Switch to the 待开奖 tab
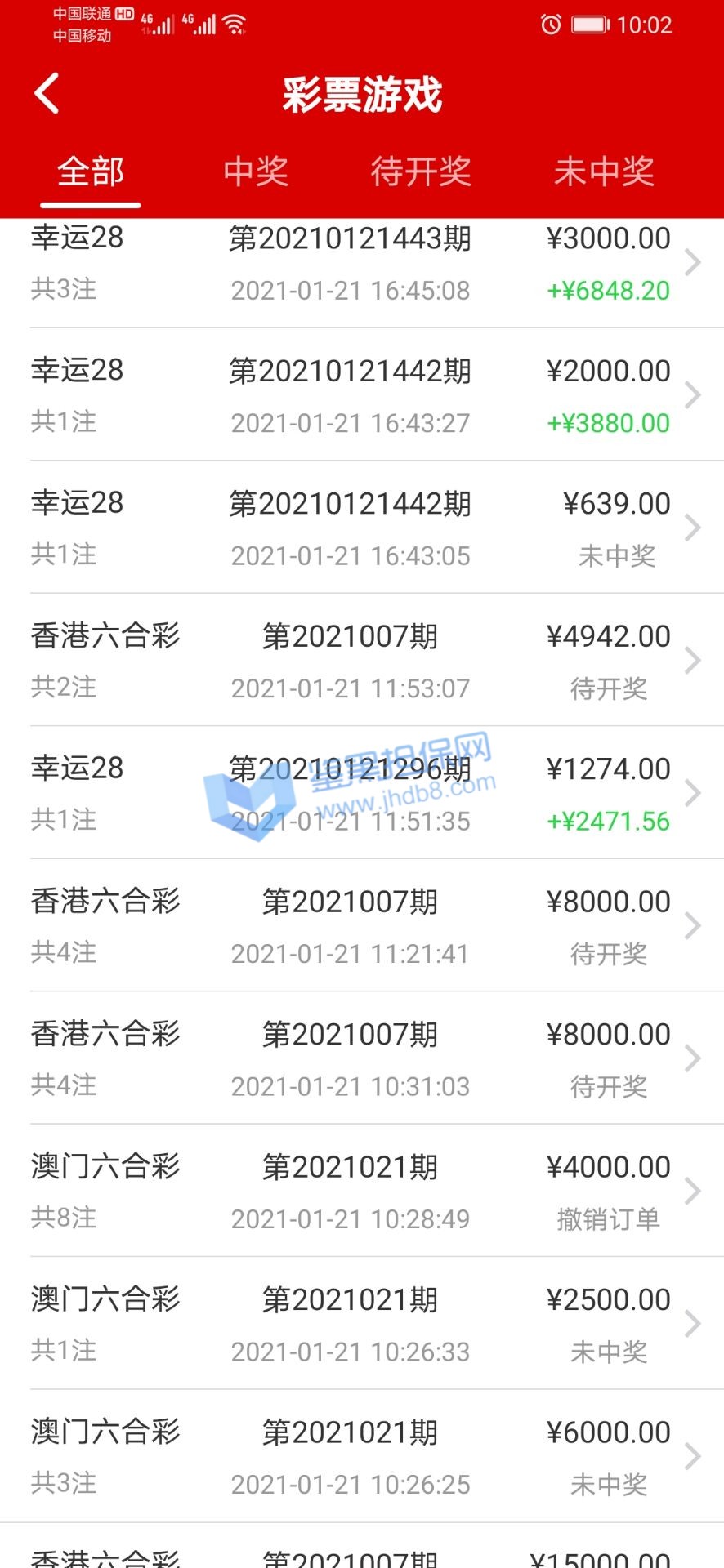Viewport: 724px width, 1568px height. point(421,171)
